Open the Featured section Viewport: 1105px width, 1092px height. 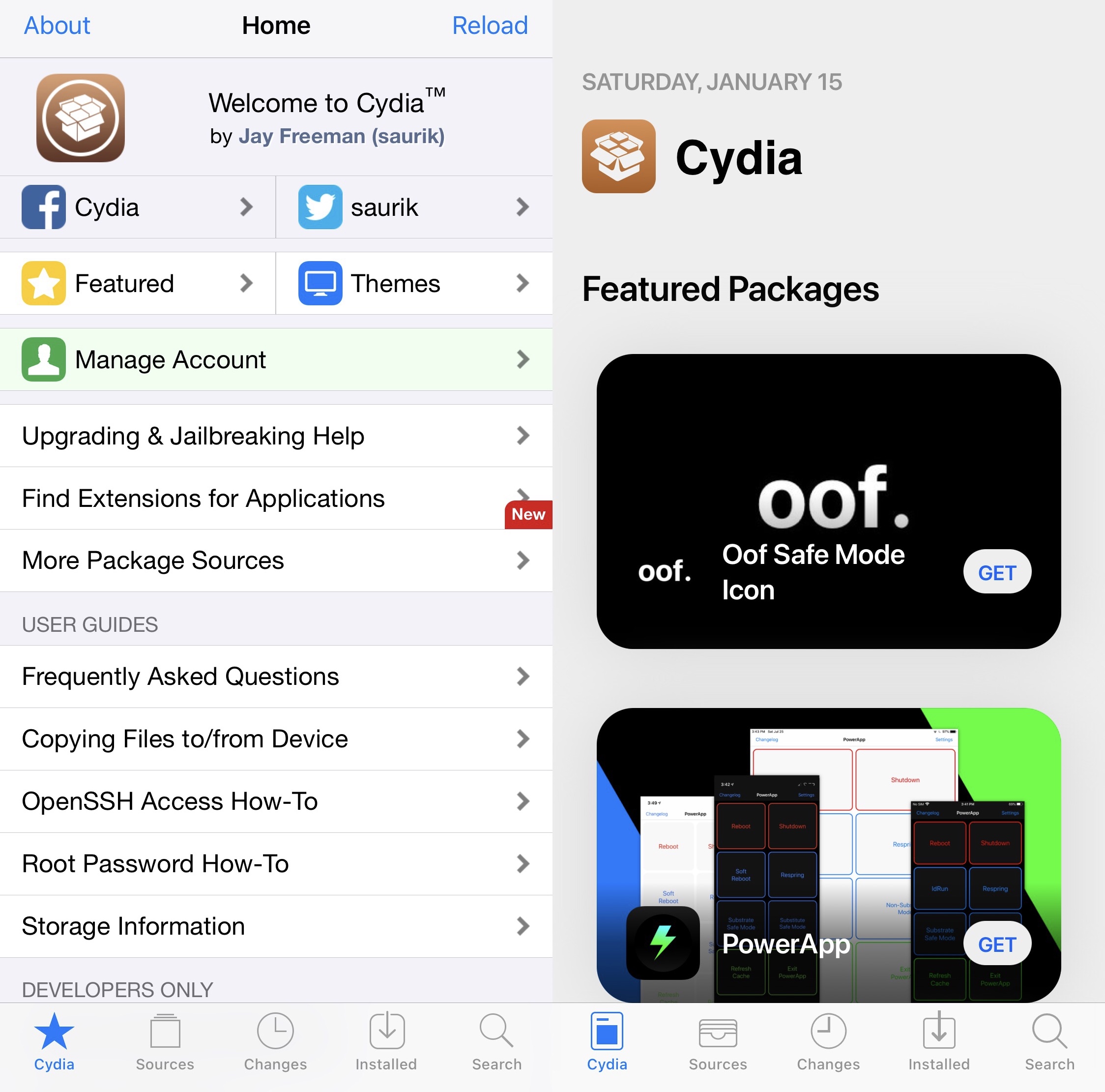click(x=137, y=283)
